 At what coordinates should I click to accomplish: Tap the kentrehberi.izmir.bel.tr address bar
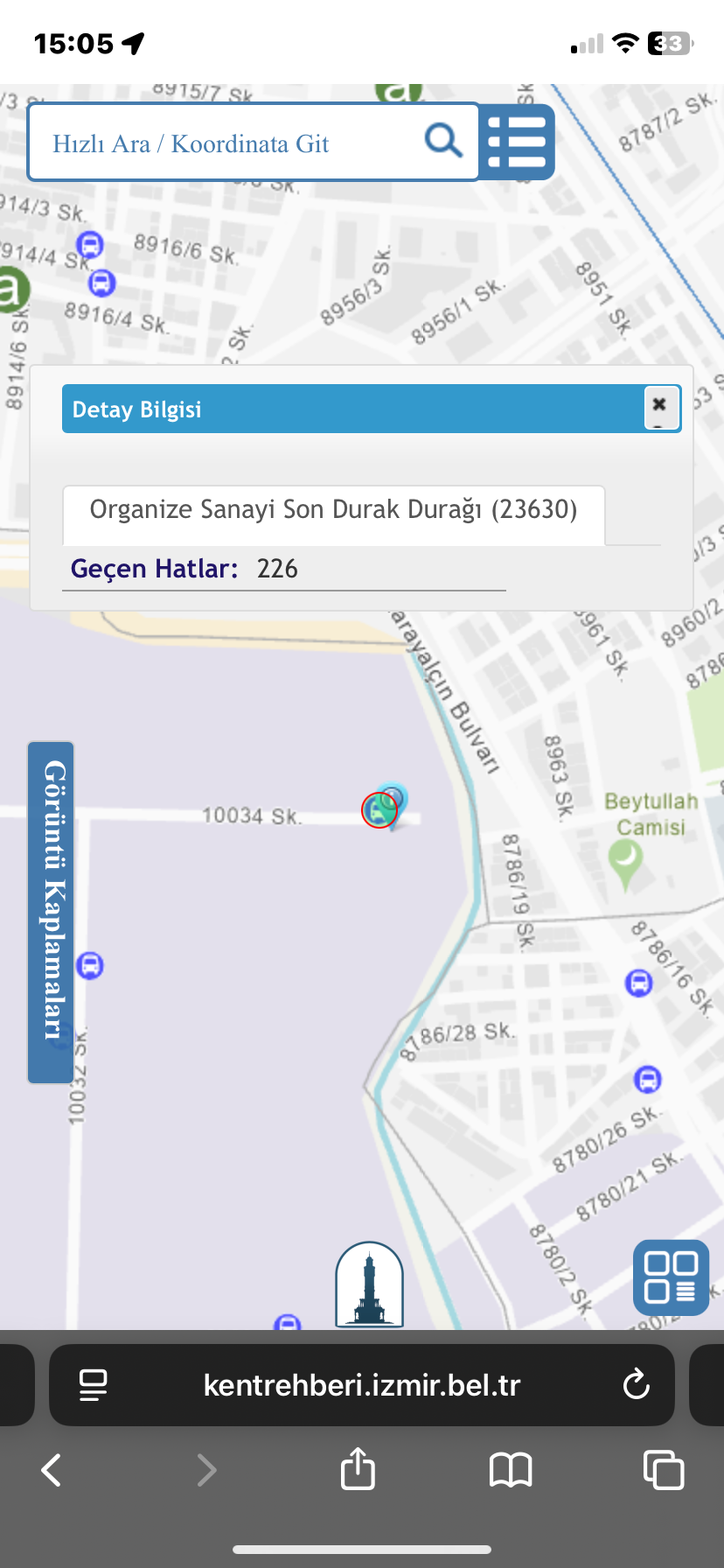point(362,1384)
